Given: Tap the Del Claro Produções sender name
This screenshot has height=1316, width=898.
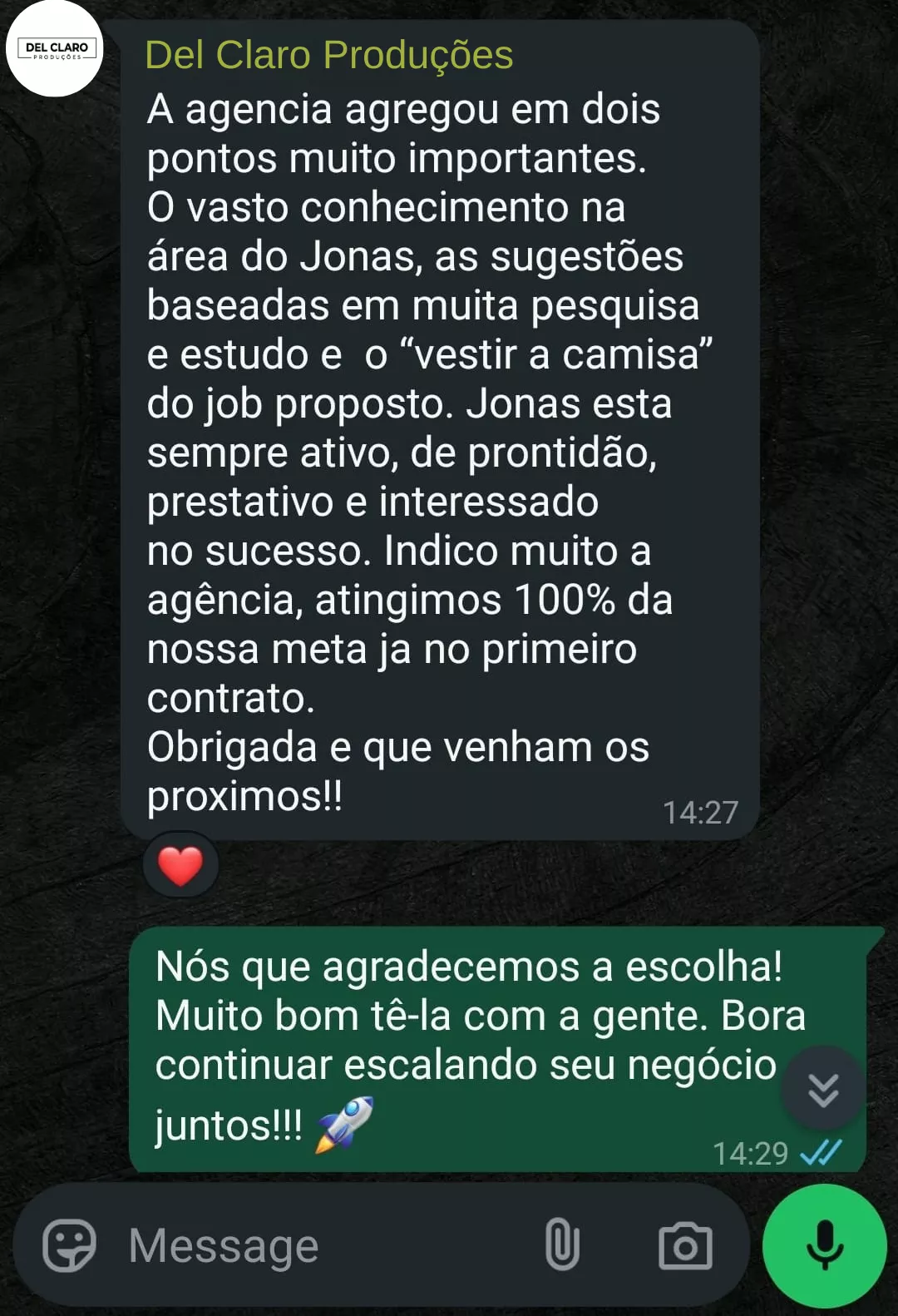Looking at the screenshot, I should (x=328, y=56).
